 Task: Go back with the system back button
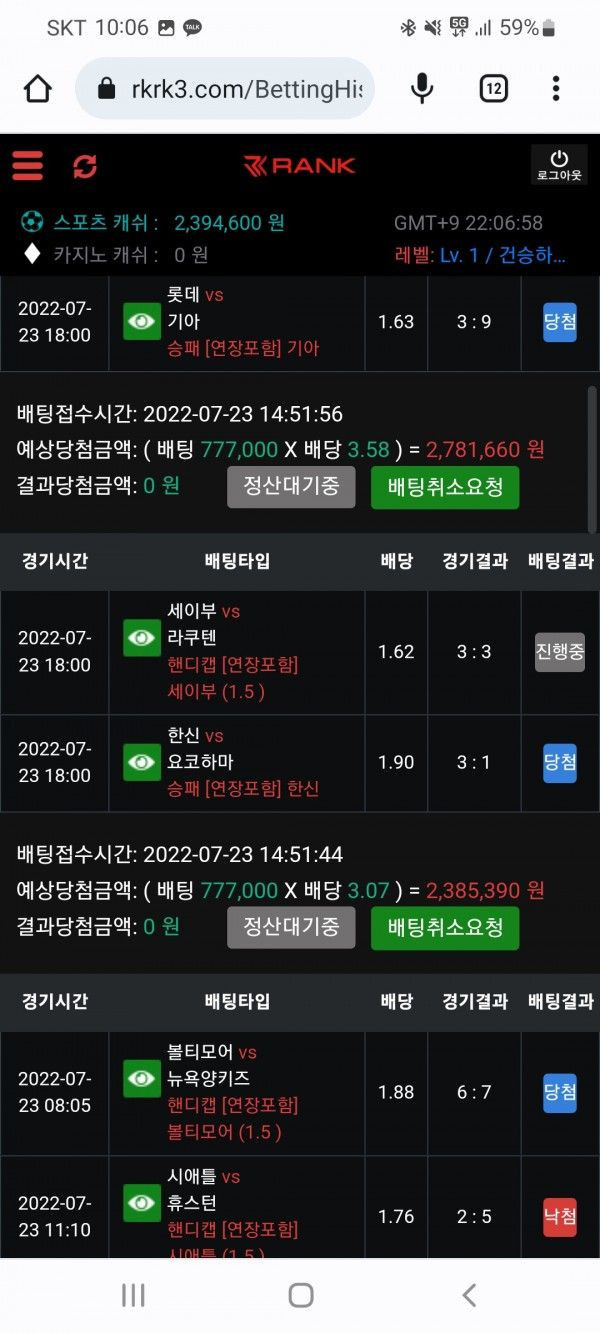pos(468,1296)
